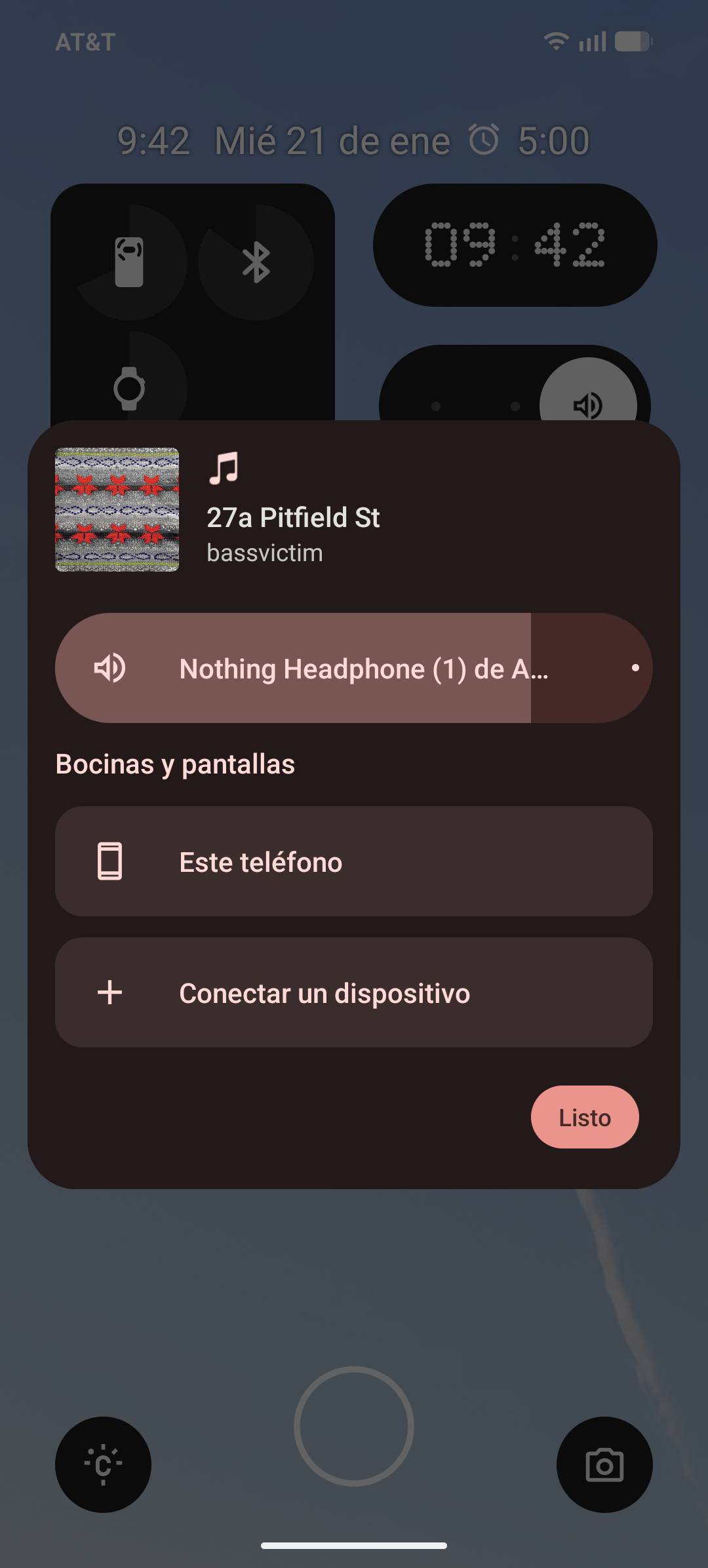The width and height of the screenshot is (708, 1568).
Task: Adjust the Nothing Headphone (1) volume slider
Action: (354, 668)
